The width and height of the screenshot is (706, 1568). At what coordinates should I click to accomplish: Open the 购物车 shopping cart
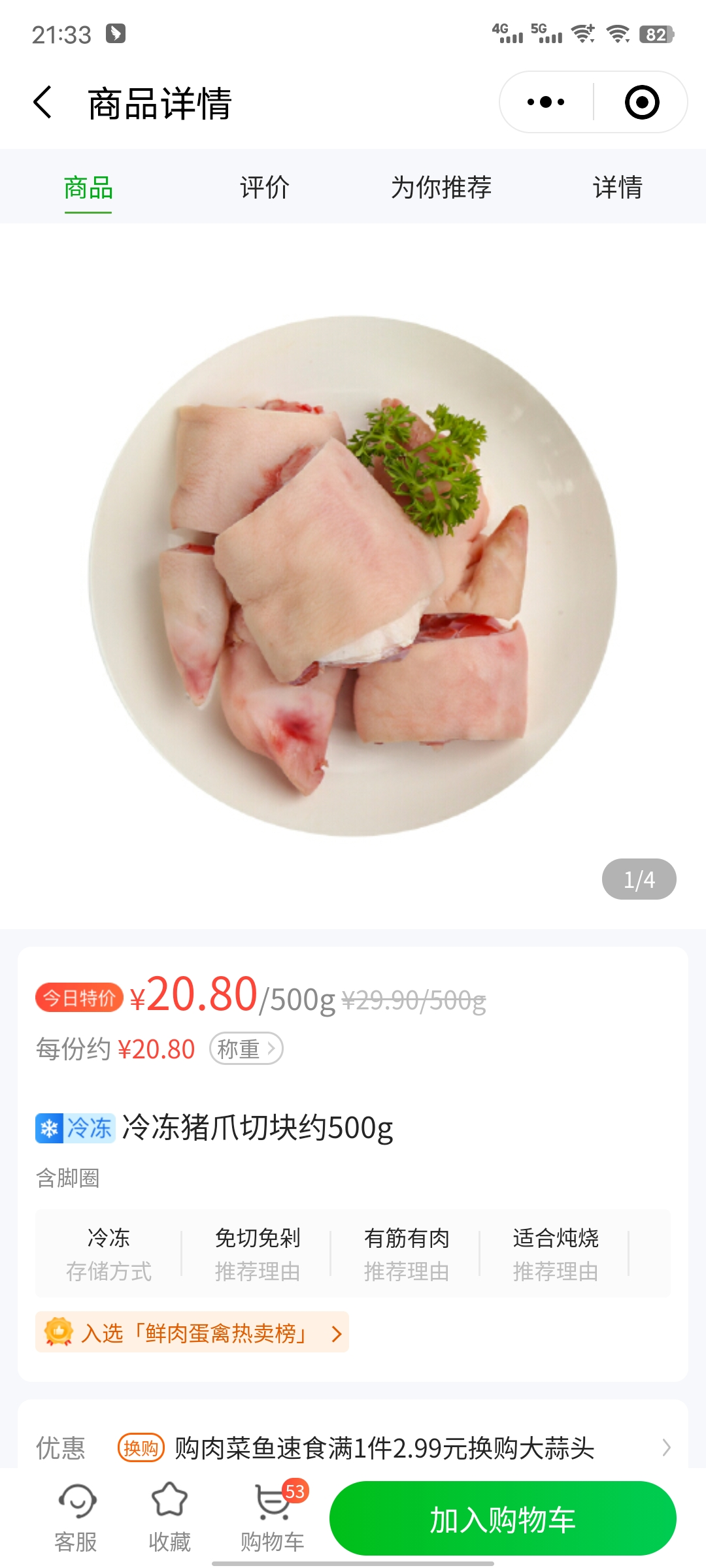pos(273,1517)
